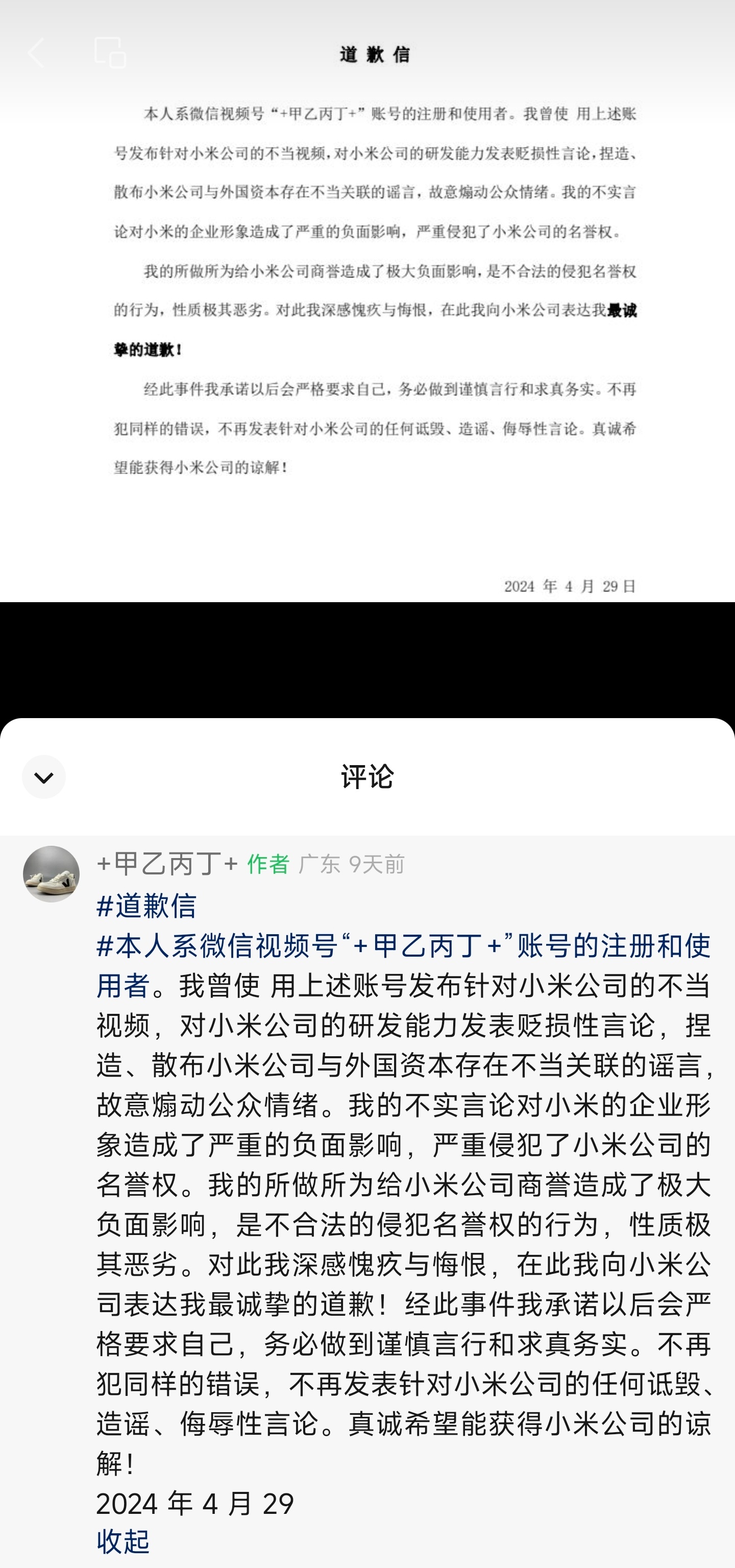This screenshot has width=735, height=1568.
Task: Collapse the comment with 收起
Action: click(x=123, y=1540)
